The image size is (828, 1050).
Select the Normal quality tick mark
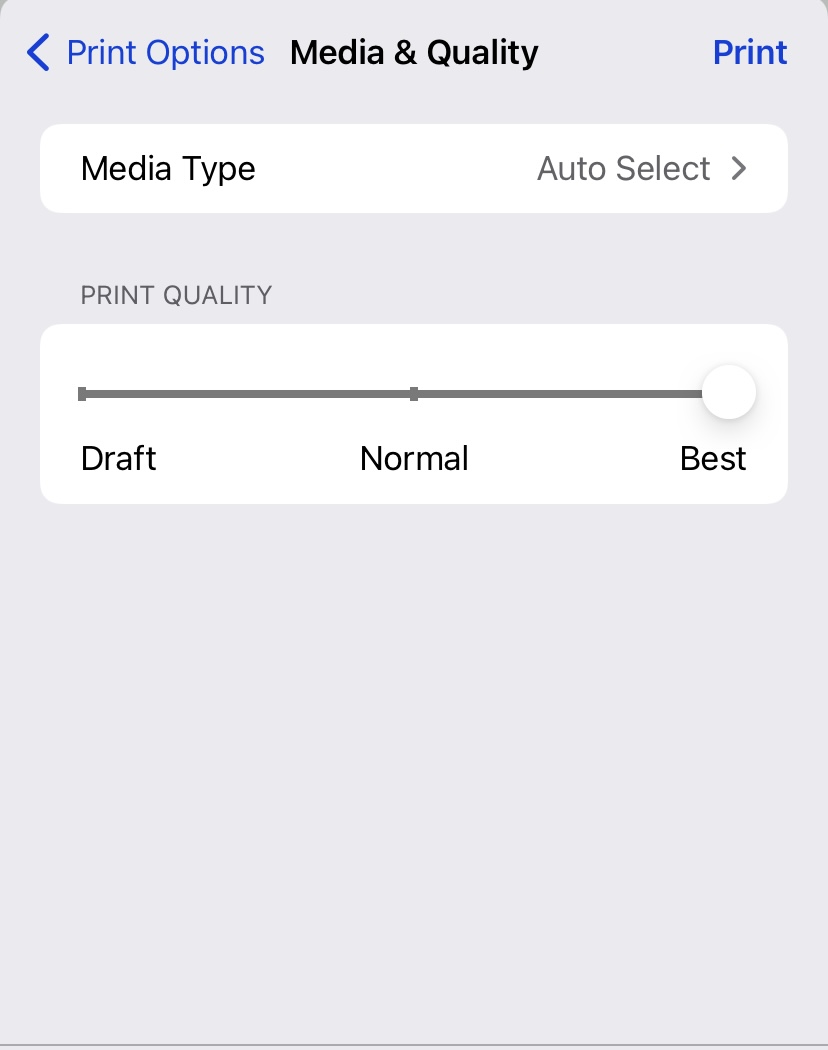(x=413, y=393)
